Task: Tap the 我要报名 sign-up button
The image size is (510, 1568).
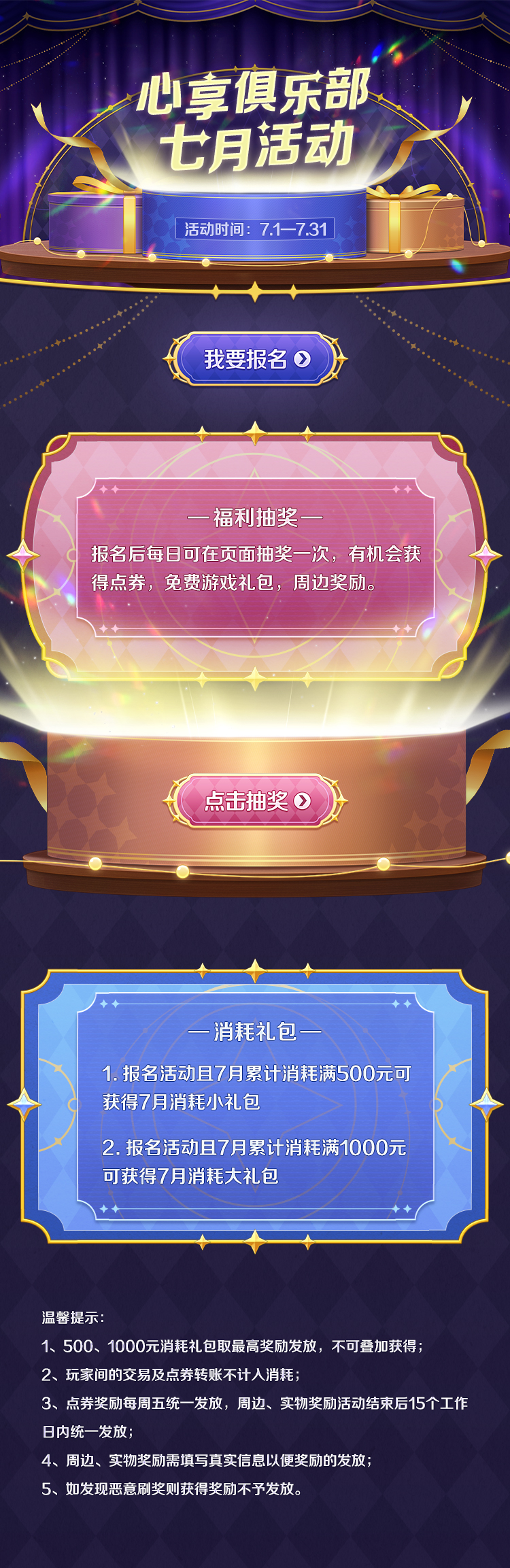Action: pyautogui.click(x=255, y=358)
